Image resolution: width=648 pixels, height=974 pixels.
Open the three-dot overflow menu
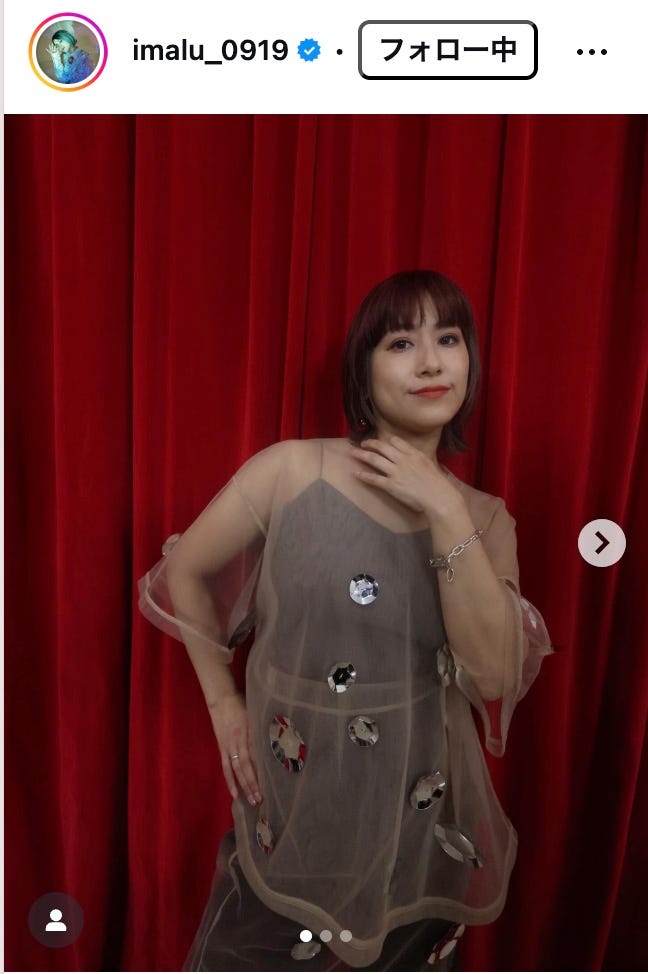tap(592, 51)
